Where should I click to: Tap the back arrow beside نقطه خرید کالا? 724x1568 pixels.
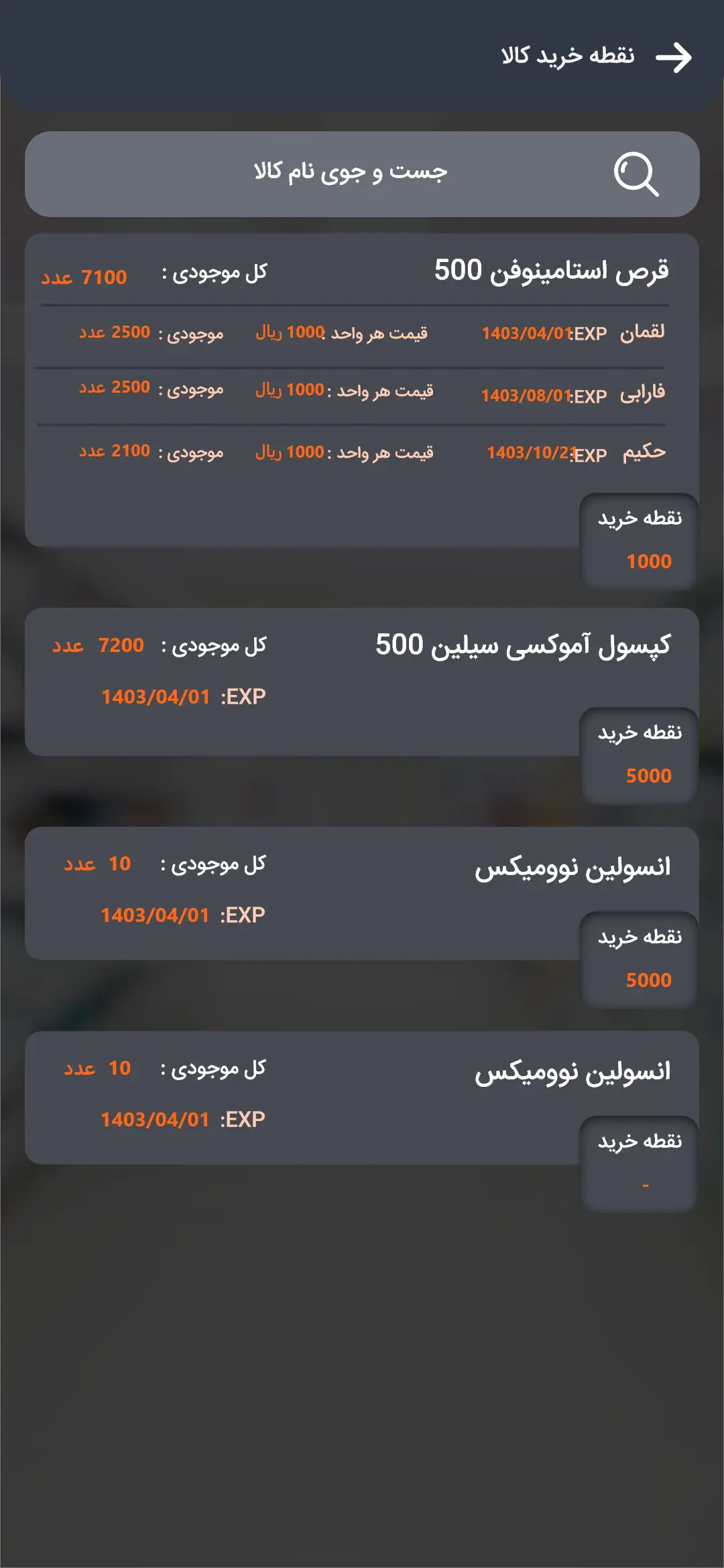point(673,58)
